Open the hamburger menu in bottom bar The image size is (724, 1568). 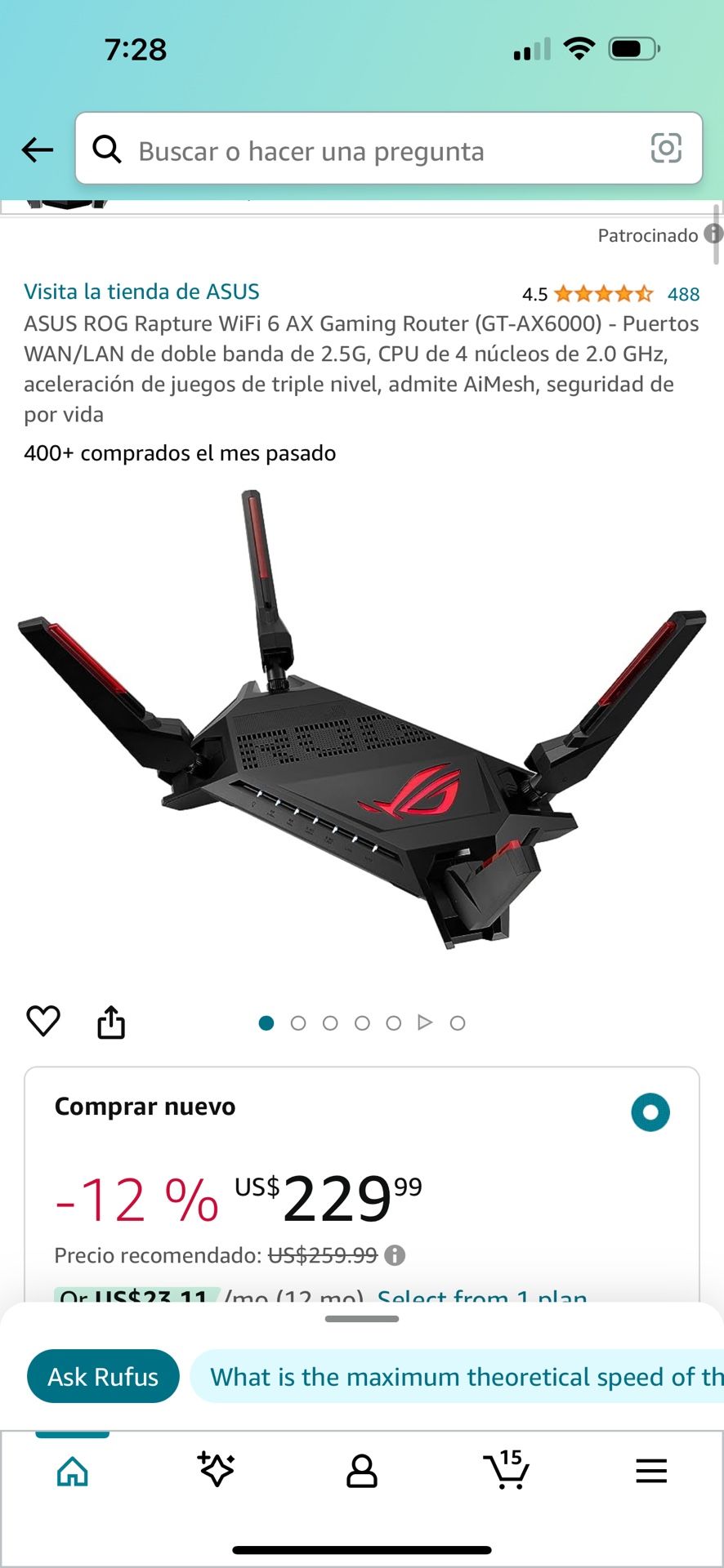click(650, 1470)
